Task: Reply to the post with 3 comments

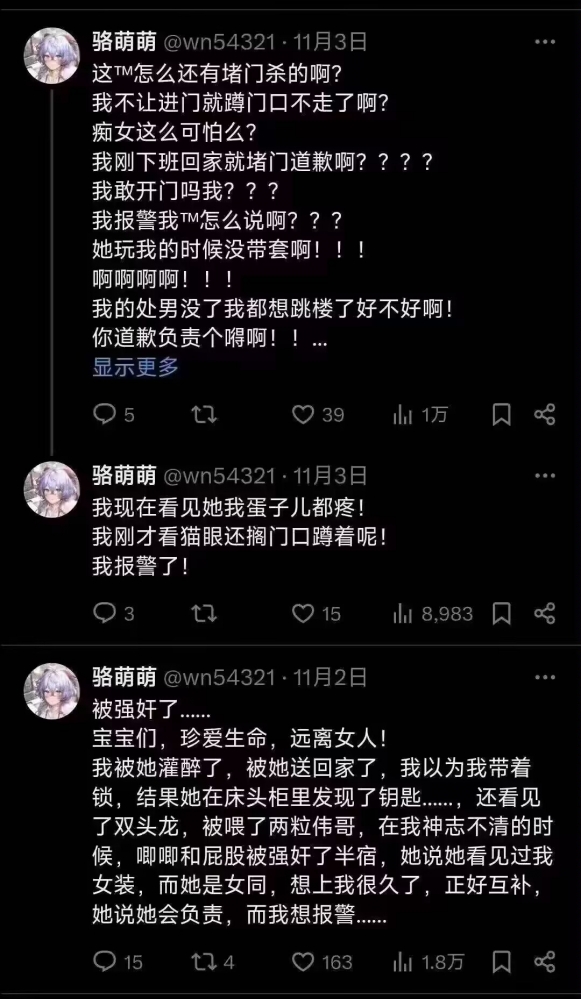Action: pyautogui.click(x=113, y=614)
